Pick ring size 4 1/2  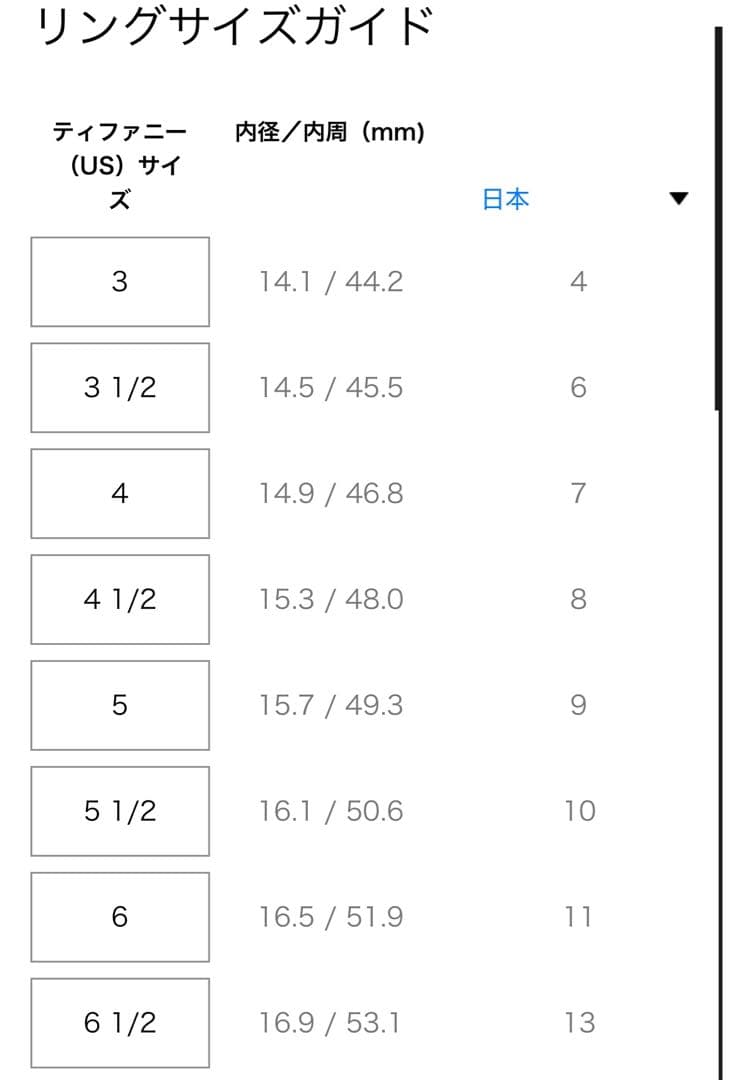pyautogui.click(x=120, y=600)
